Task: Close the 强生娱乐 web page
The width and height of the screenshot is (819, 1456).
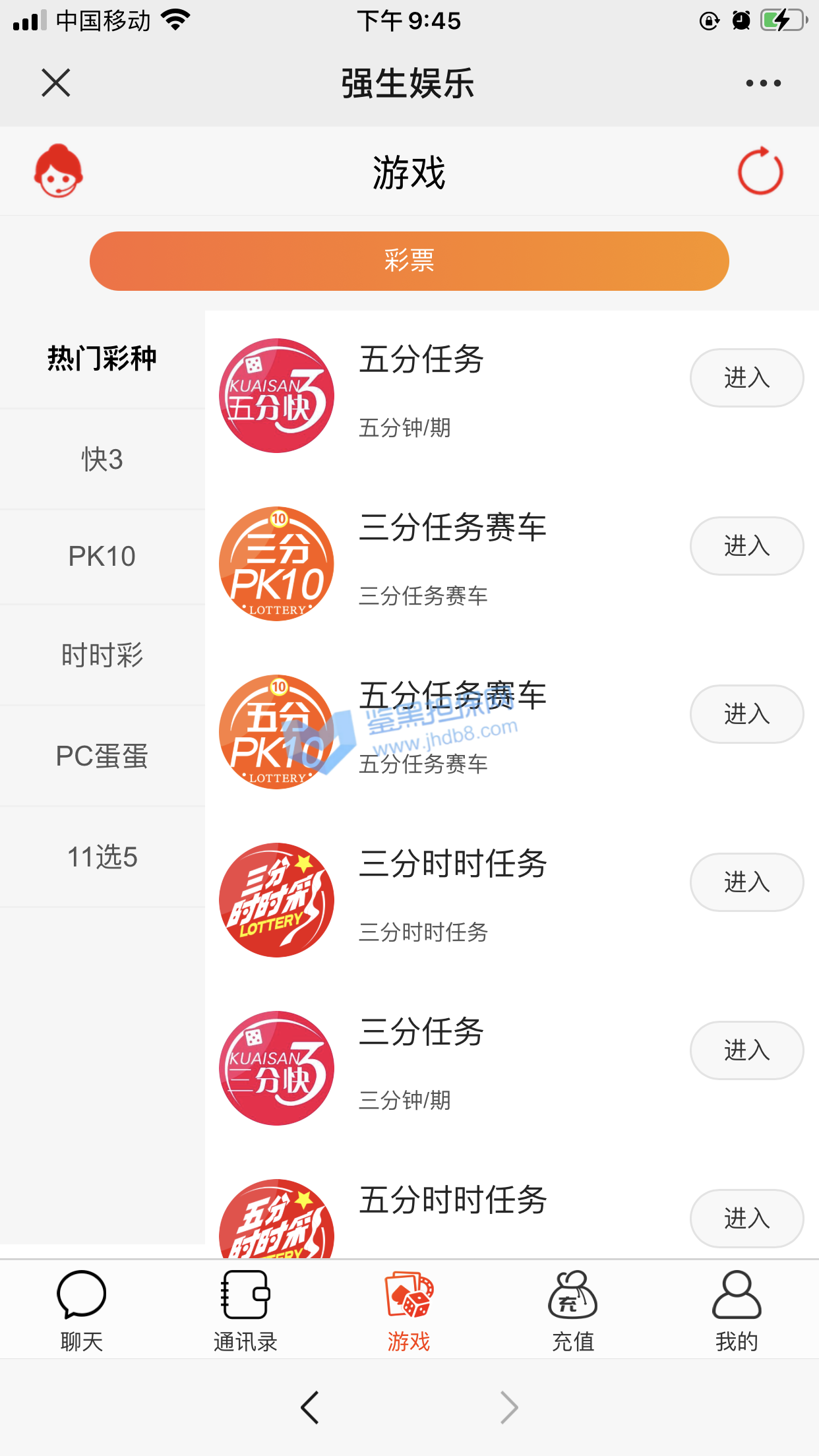Action: [x=56, y=83]
